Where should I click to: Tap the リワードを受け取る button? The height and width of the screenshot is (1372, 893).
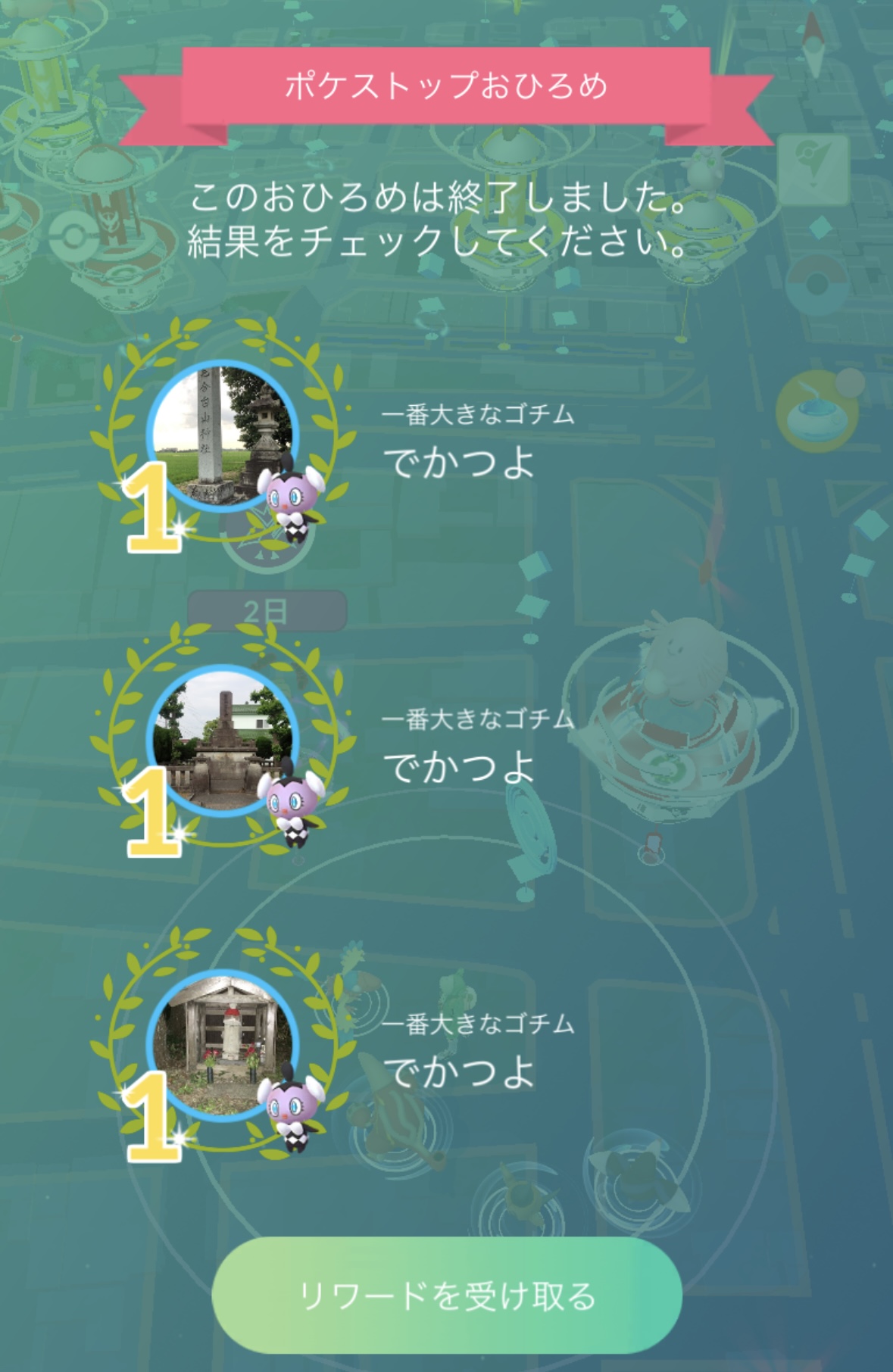tap(447, 1296)
